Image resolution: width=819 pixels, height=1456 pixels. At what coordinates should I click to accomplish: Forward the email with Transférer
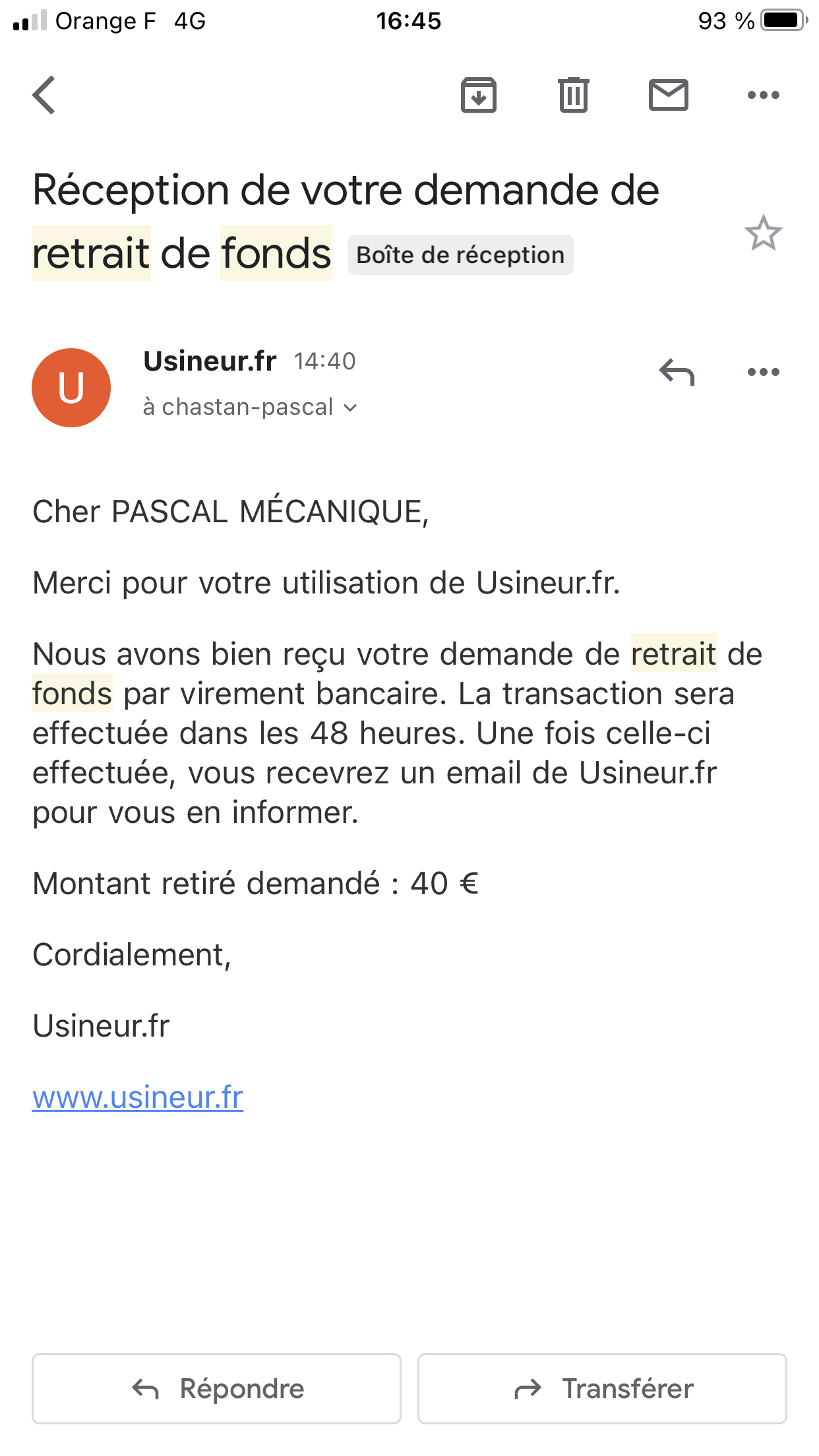(x=602, y=1389)
